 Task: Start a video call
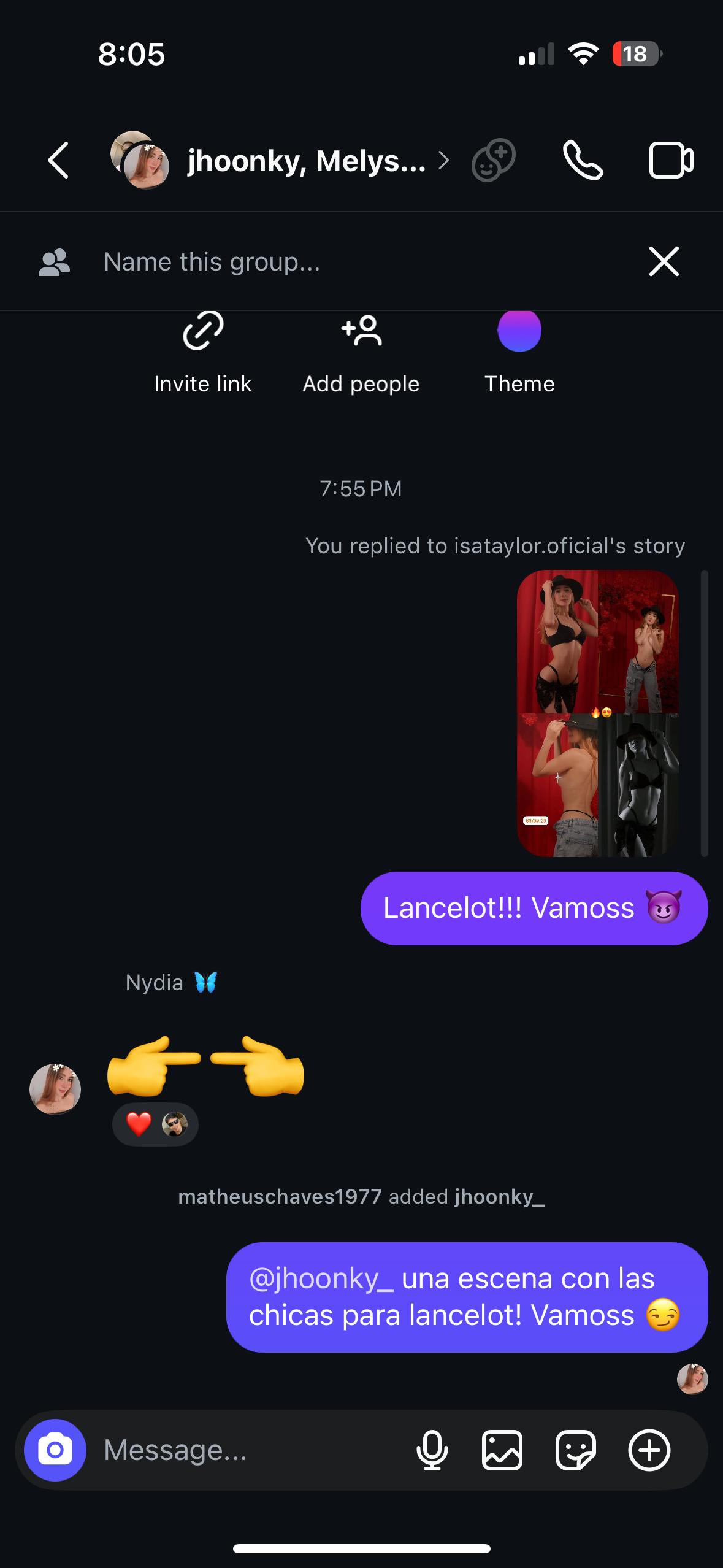[671, 161]
